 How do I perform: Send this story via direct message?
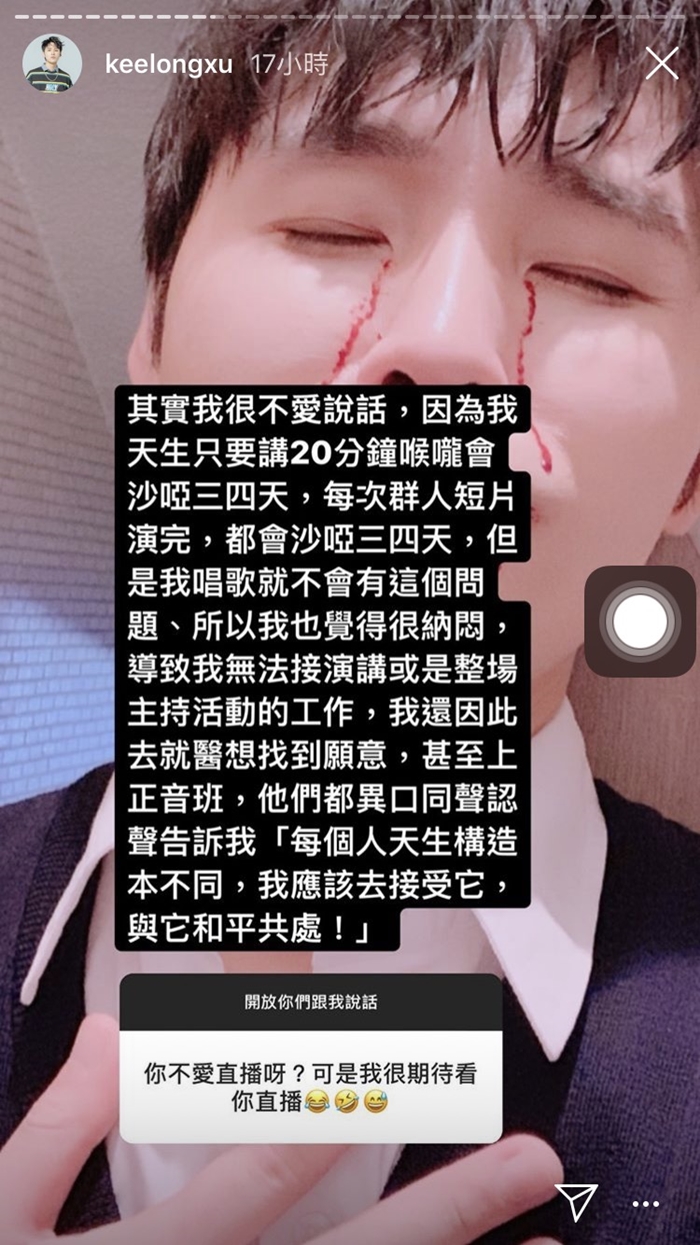point(576,1201)
